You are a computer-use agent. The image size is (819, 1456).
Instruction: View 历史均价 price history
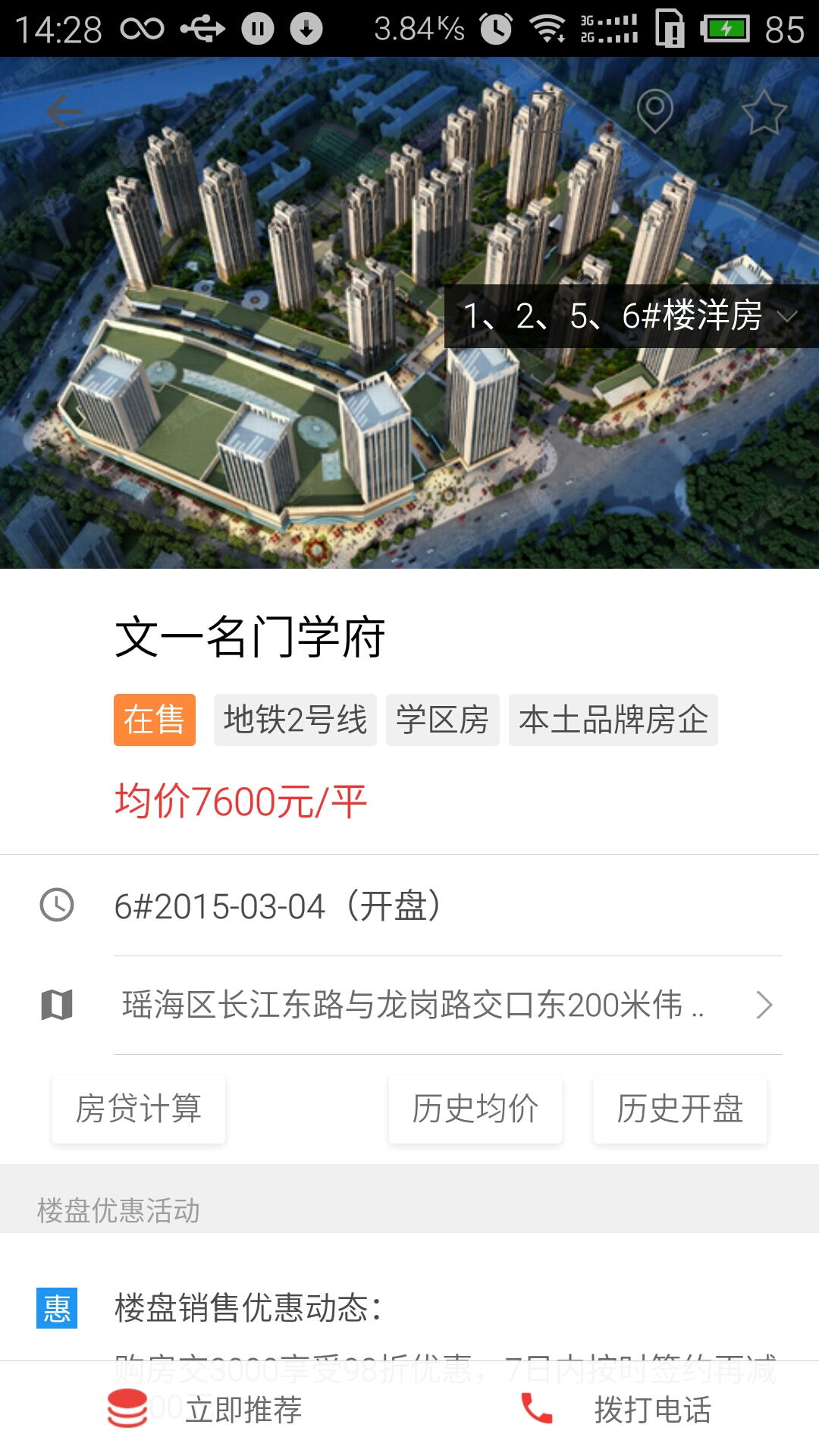click(x=475, y=1109)
